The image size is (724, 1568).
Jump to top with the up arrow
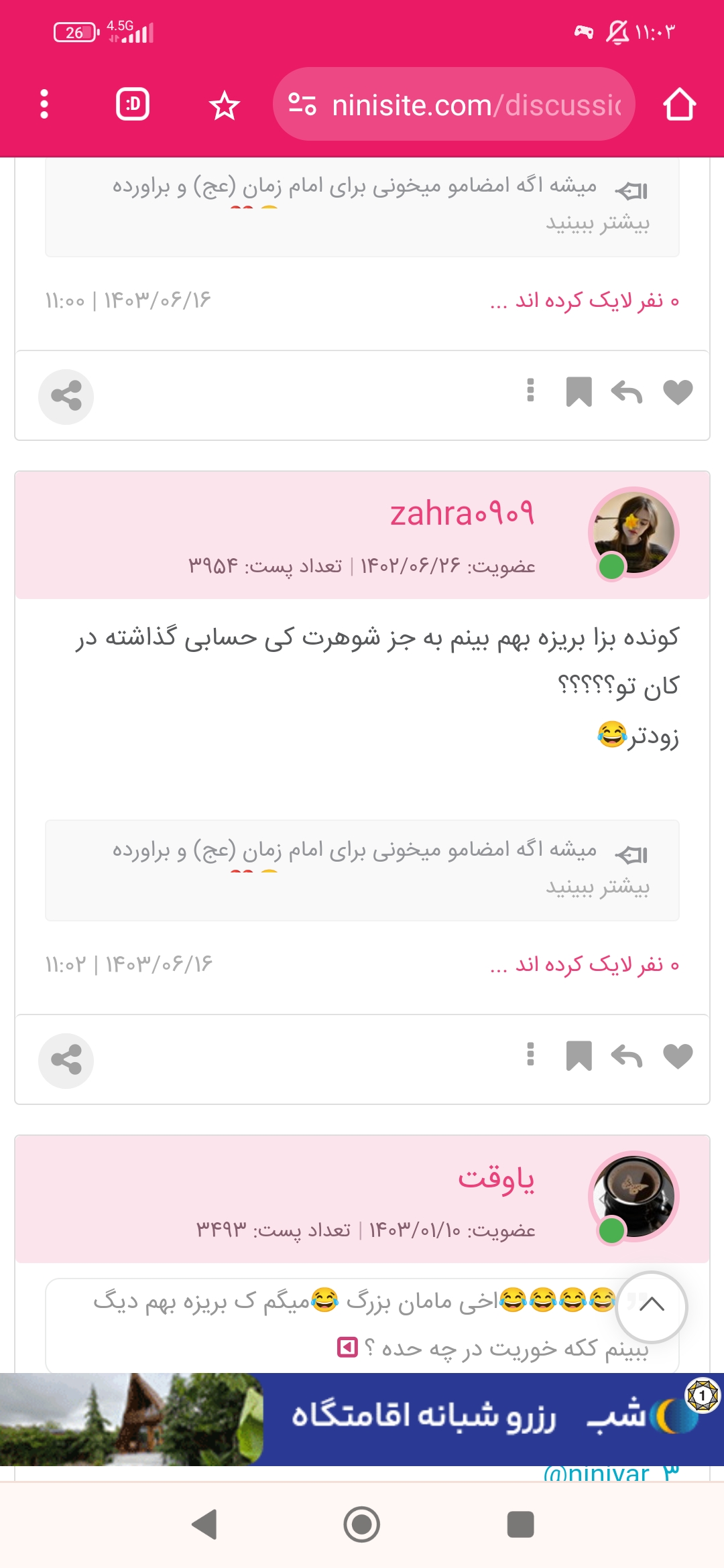tap(652, 1305)
